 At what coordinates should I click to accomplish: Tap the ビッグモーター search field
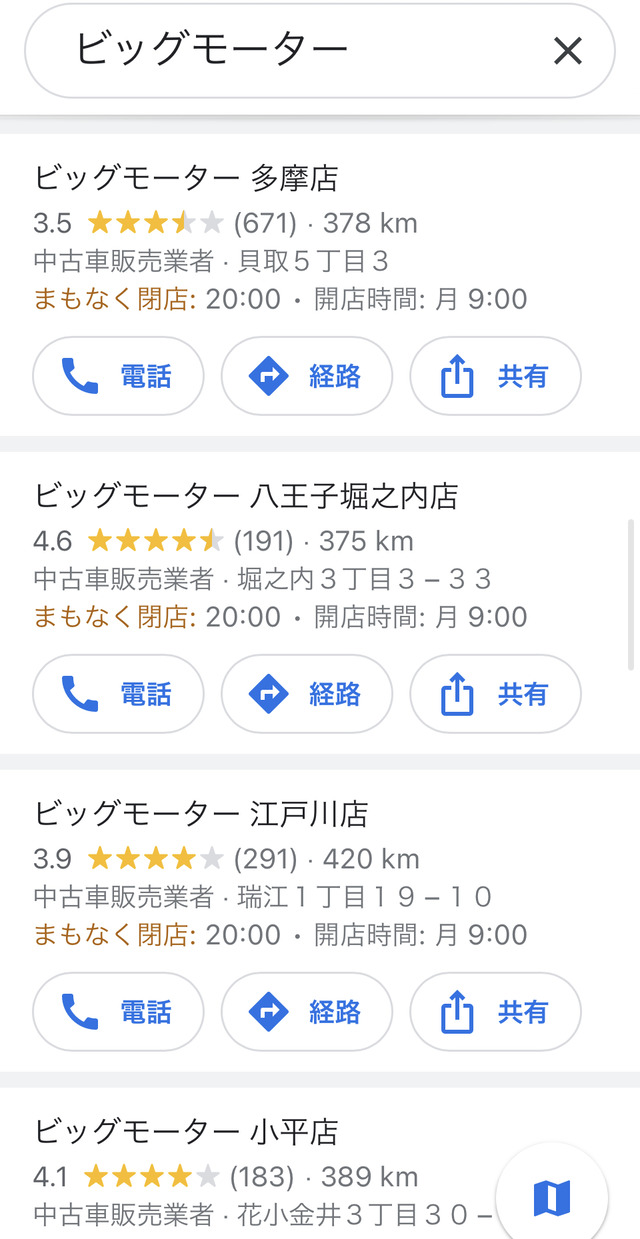pos(290,50)
